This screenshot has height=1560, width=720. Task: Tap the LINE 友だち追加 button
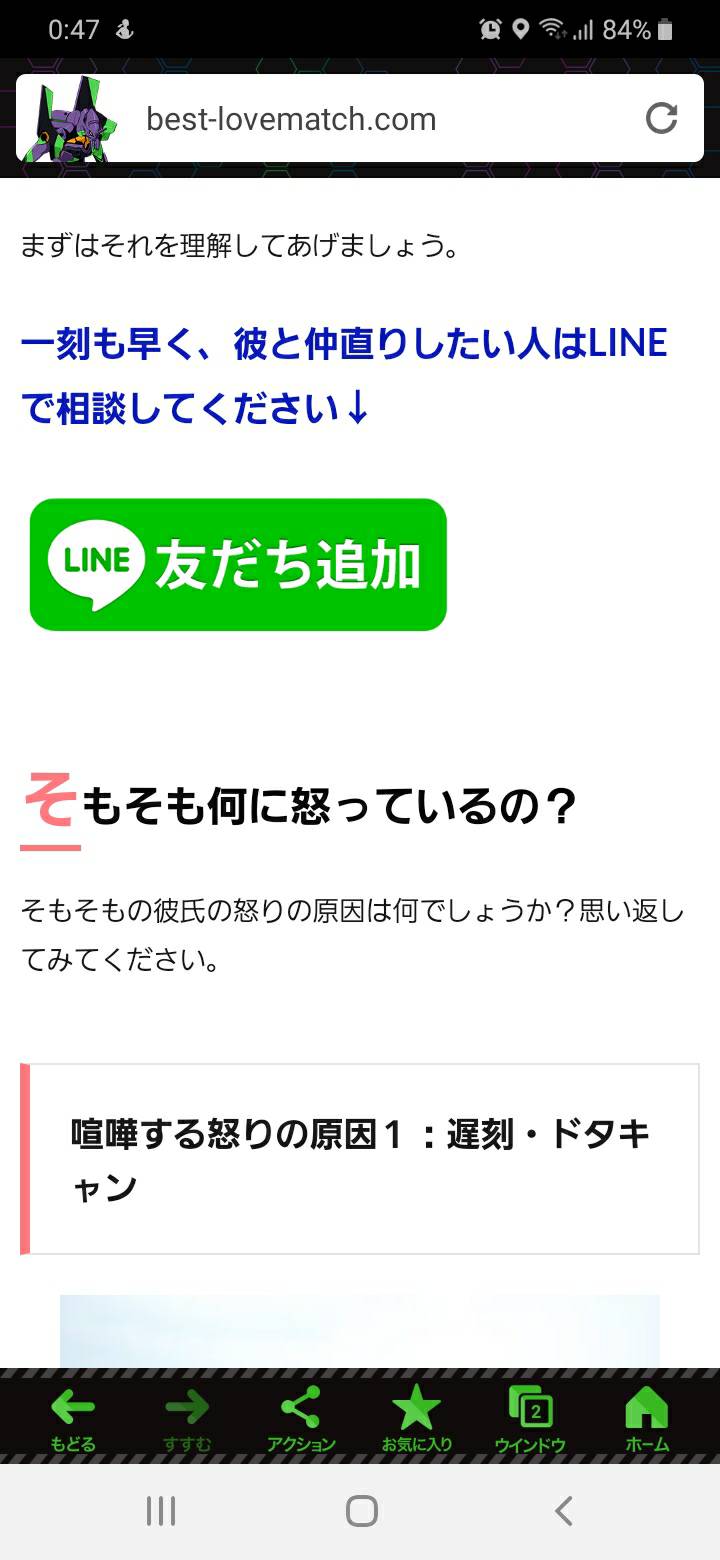pyautogui.click(x=238, y=565)
